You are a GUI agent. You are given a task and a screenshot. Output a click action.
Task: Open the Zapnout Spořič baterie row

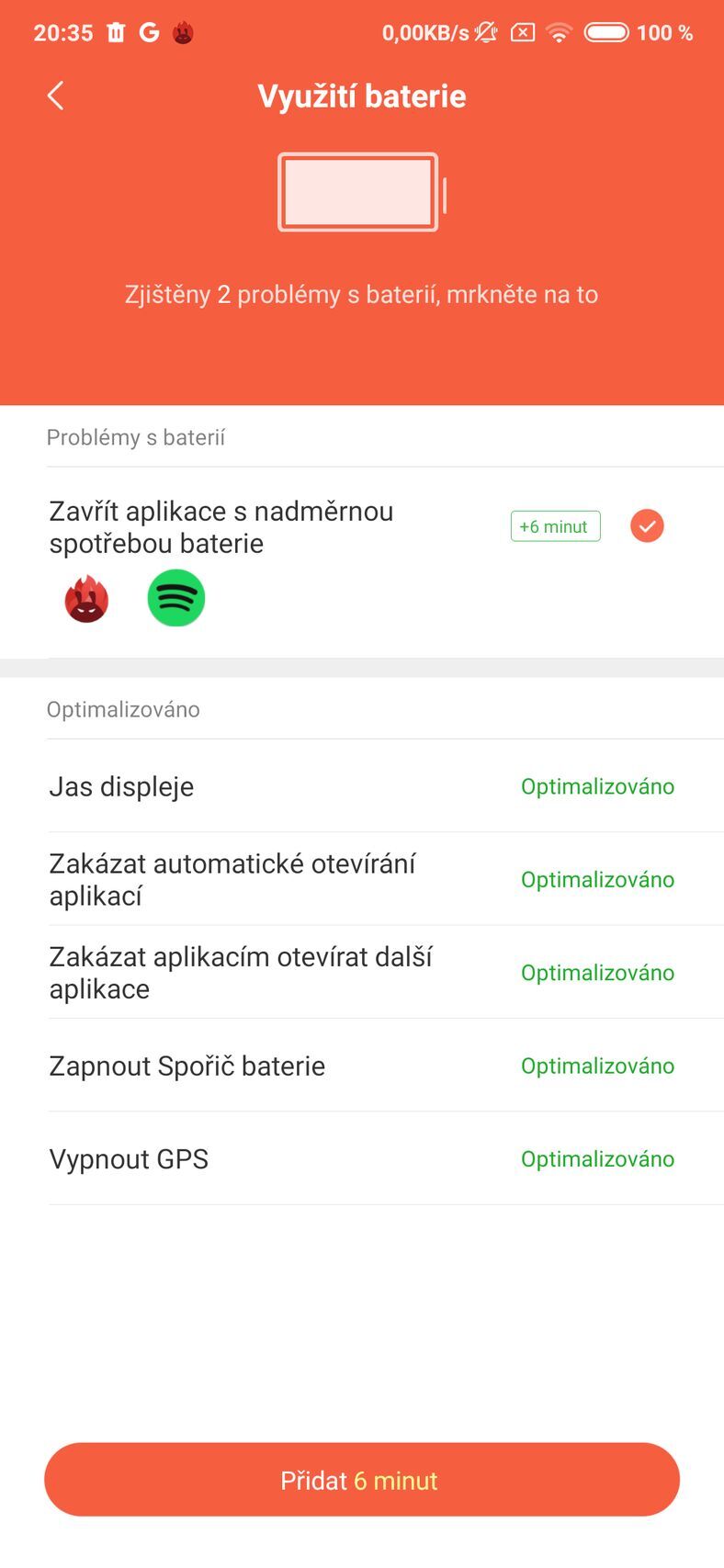pyautogui.click(x=362, y=1066)
